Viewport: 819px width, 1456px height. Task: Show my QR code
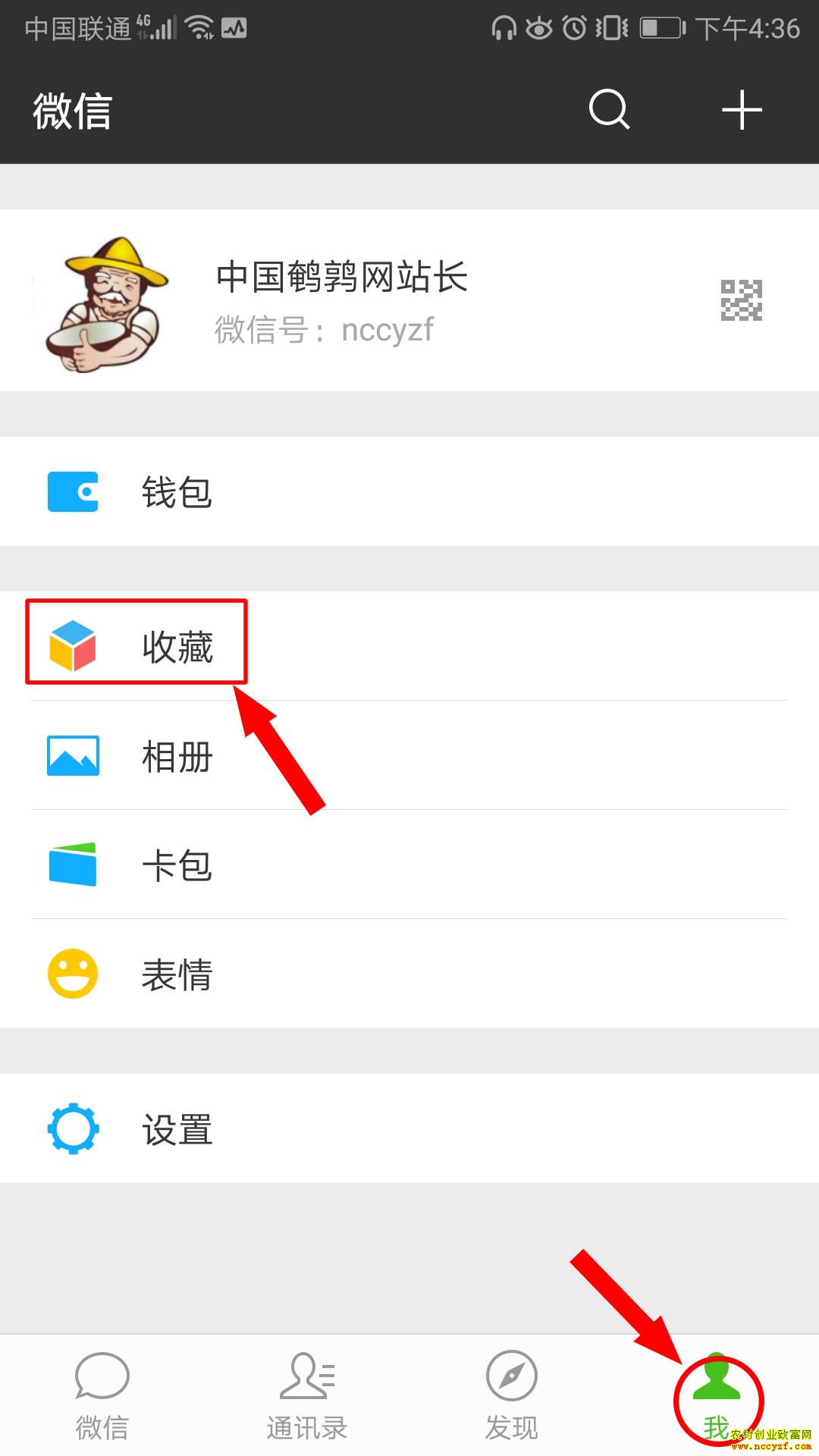[741, 300]
